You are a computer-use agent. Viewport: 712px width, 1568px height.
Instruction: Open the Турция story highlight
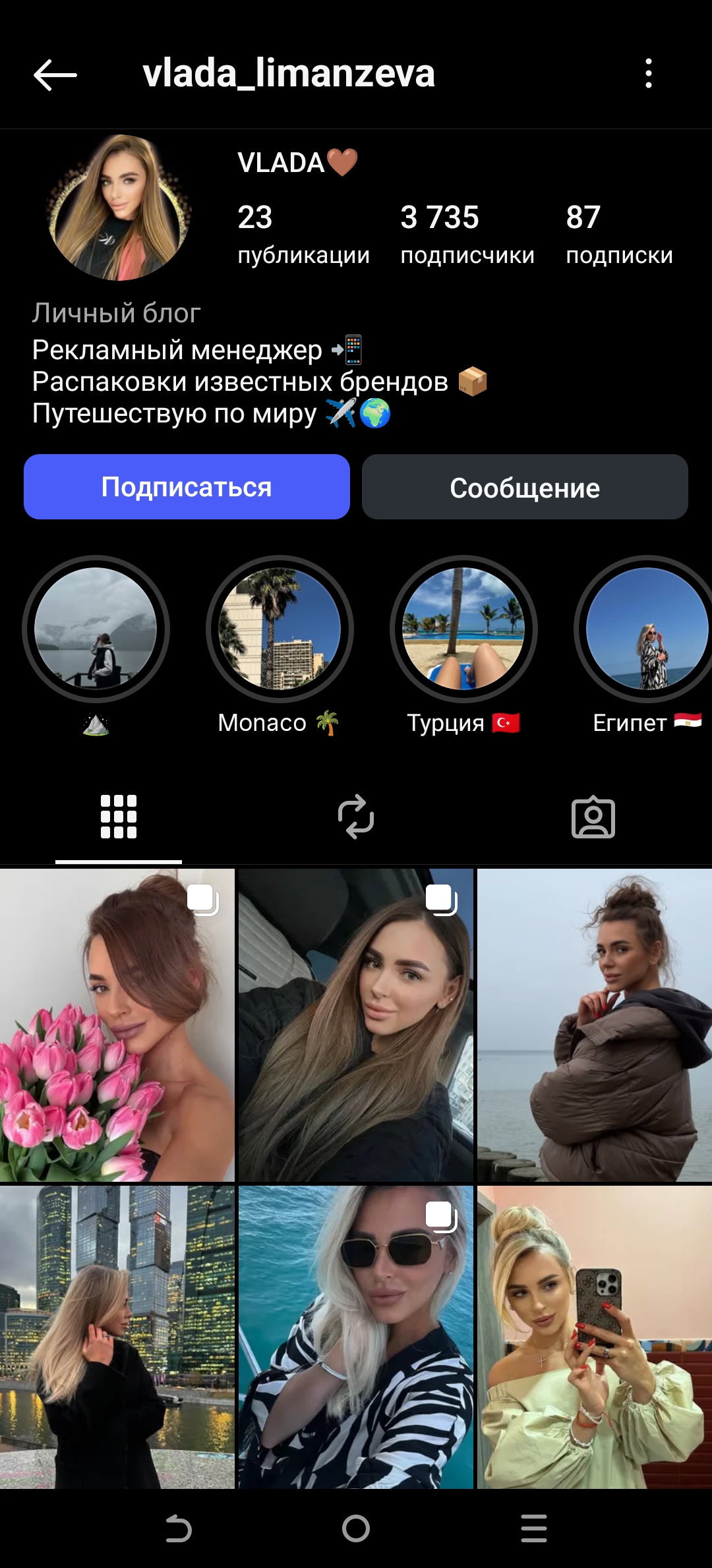(463, 631)
